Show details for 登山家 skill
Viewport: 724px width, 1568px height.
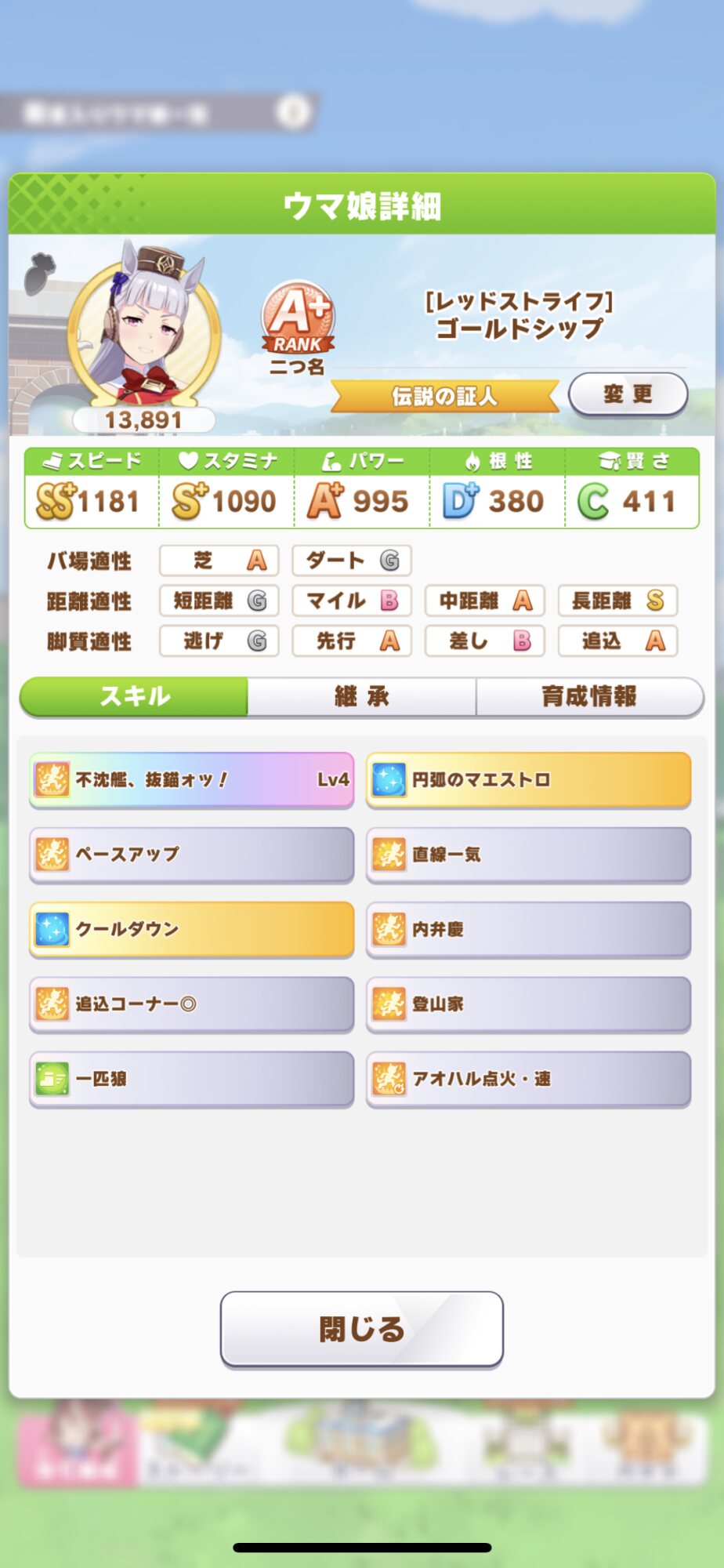(x=528, y=1004)
